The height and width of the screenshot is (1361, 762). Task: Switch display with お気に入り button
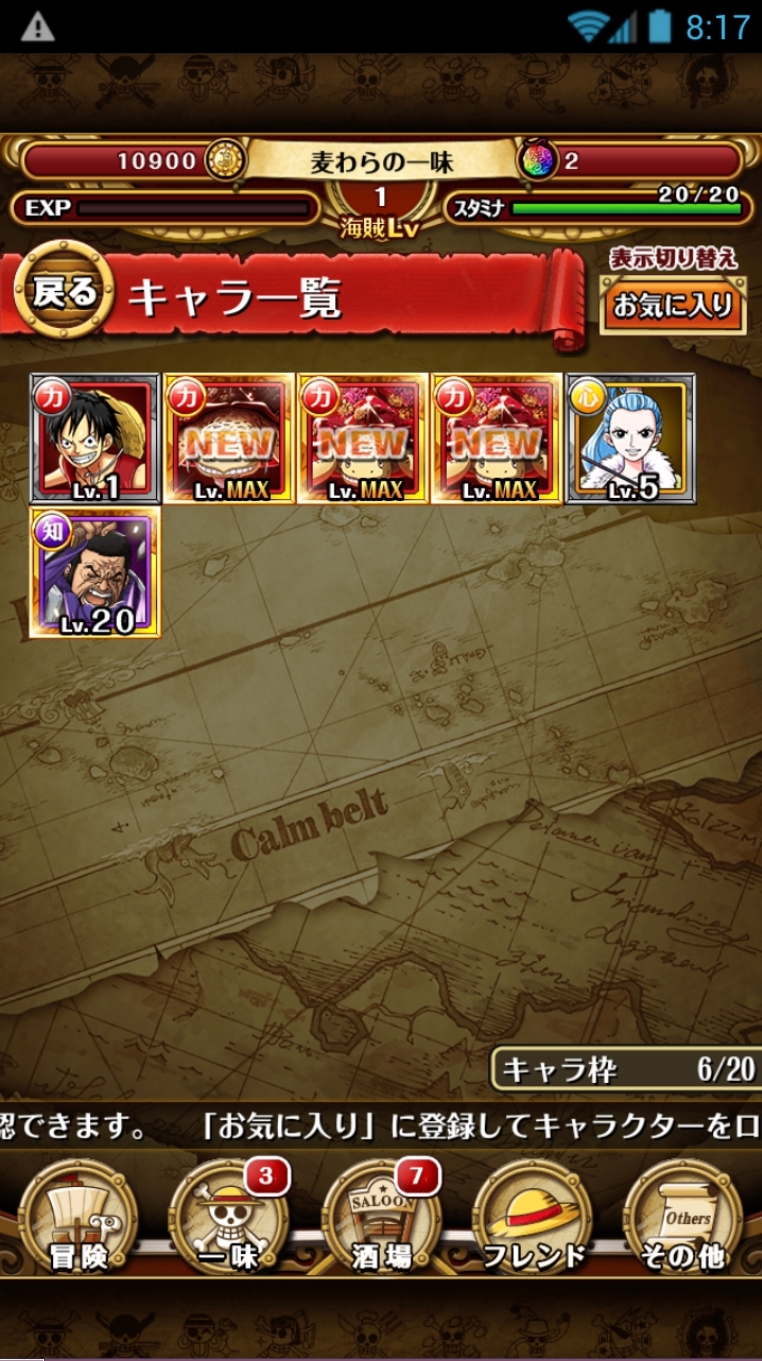point(672,305)
